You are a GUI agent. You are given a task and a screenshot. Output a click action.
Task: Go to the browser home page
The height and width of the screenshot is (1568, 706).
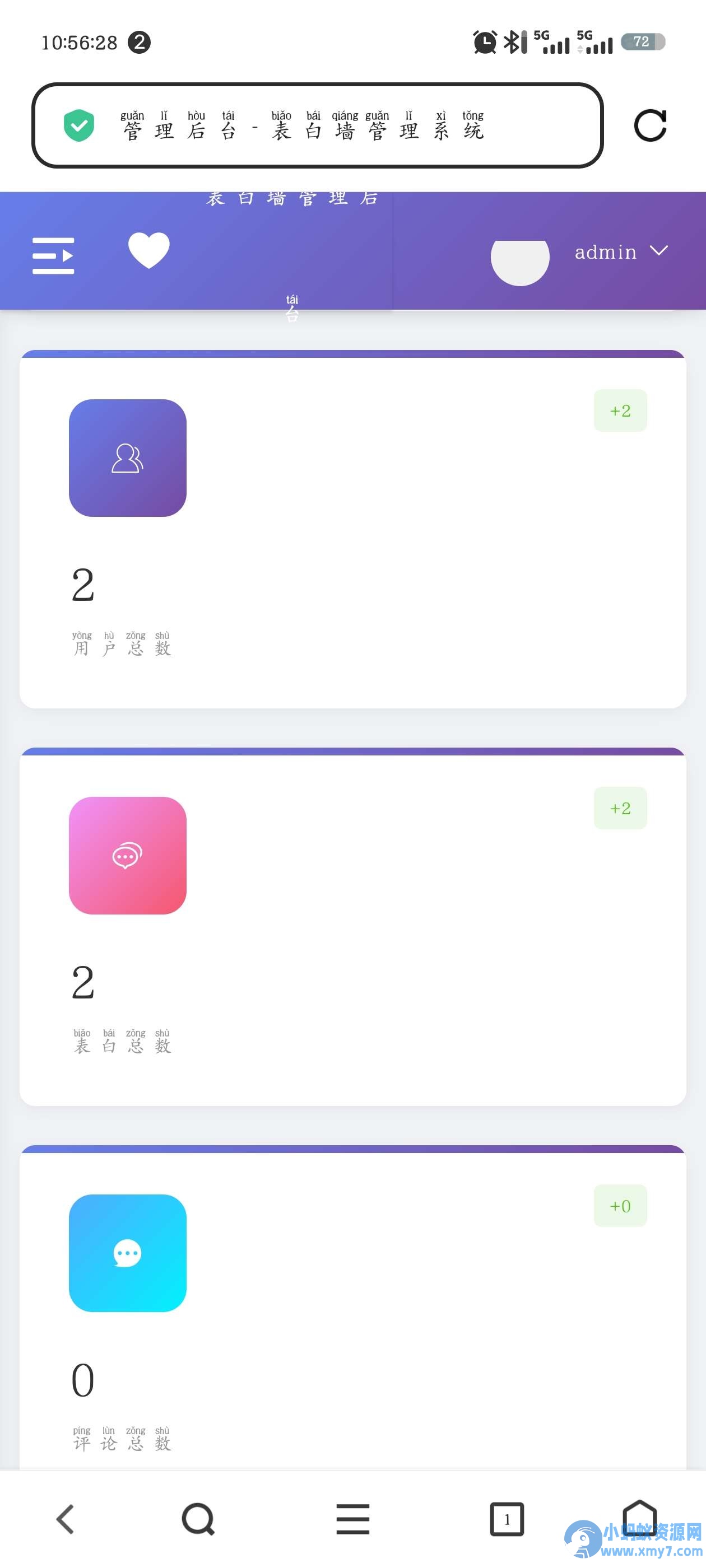tap(640, 1518)
